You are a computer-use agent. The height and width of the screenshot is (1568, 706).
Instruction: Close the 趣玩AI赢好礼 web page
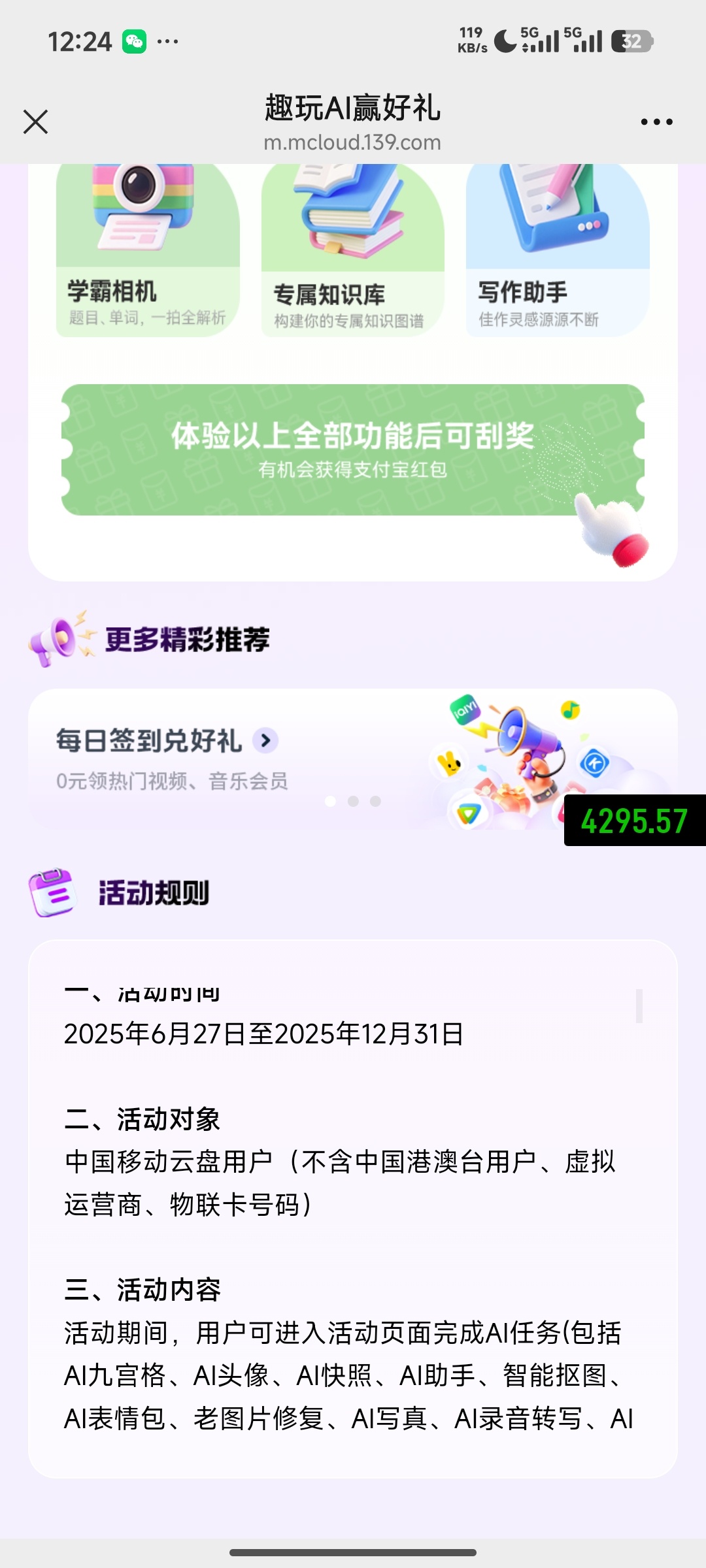(x=36, y=122)
